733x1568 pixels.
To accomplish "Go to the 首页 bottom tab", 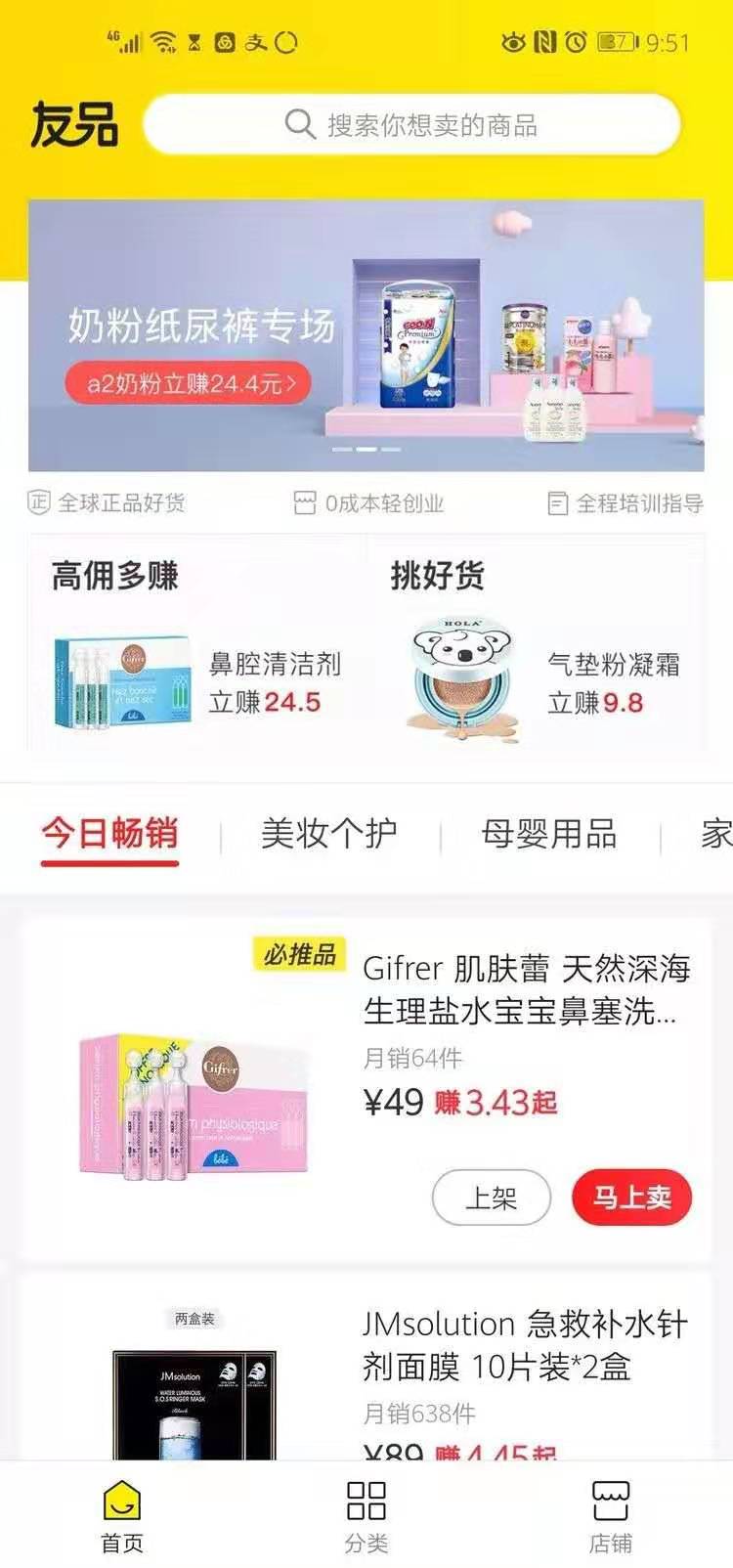I will tap(122, 1517).
